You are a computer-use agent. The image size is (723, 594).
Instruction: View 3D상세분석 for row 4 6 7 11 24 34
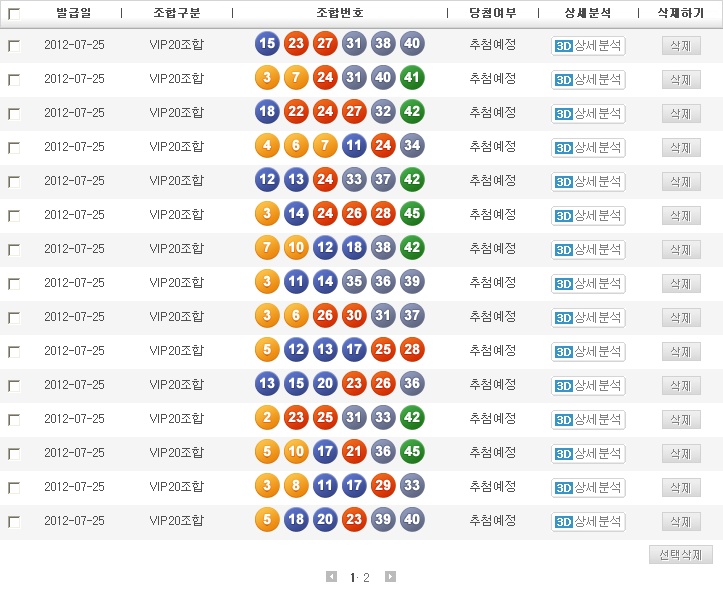click(x=588, y=148)
